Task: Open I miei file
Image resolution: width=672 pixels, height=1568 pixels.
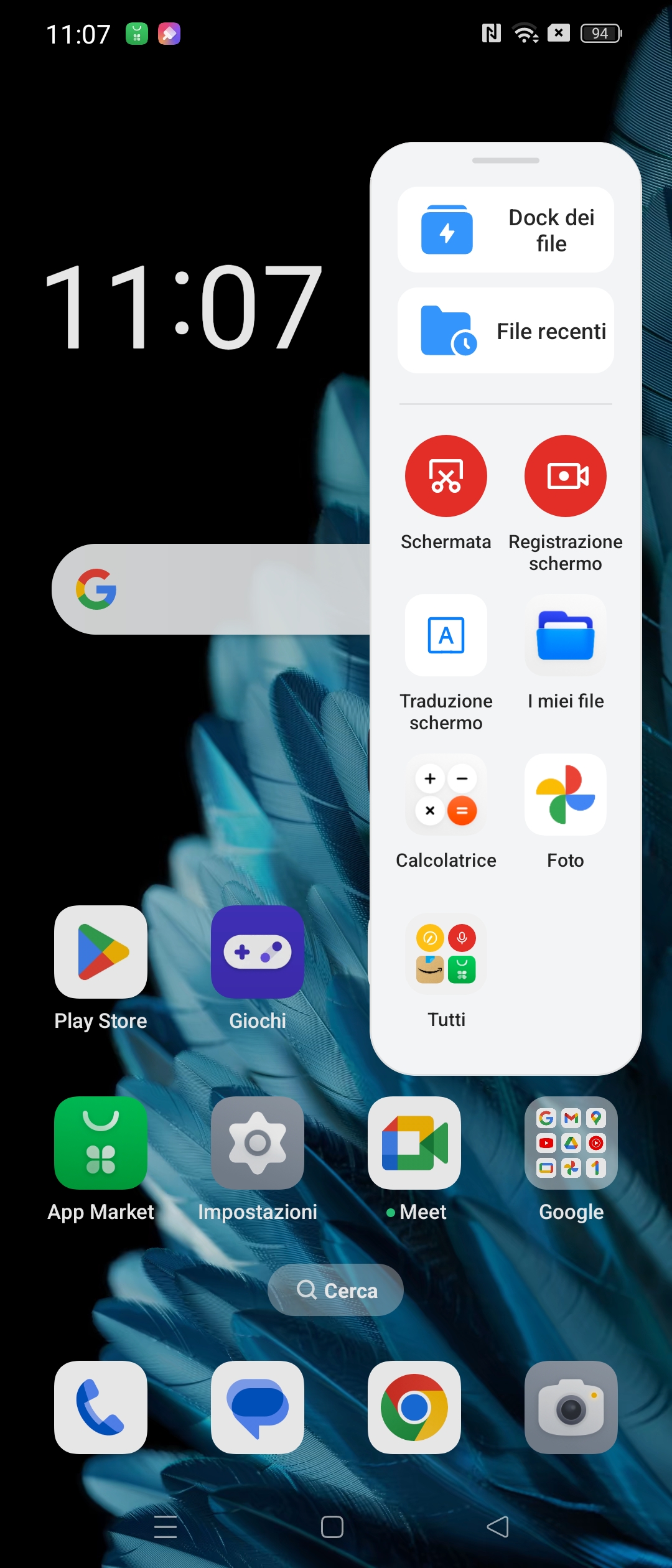Action: click(x=565, y=635)
